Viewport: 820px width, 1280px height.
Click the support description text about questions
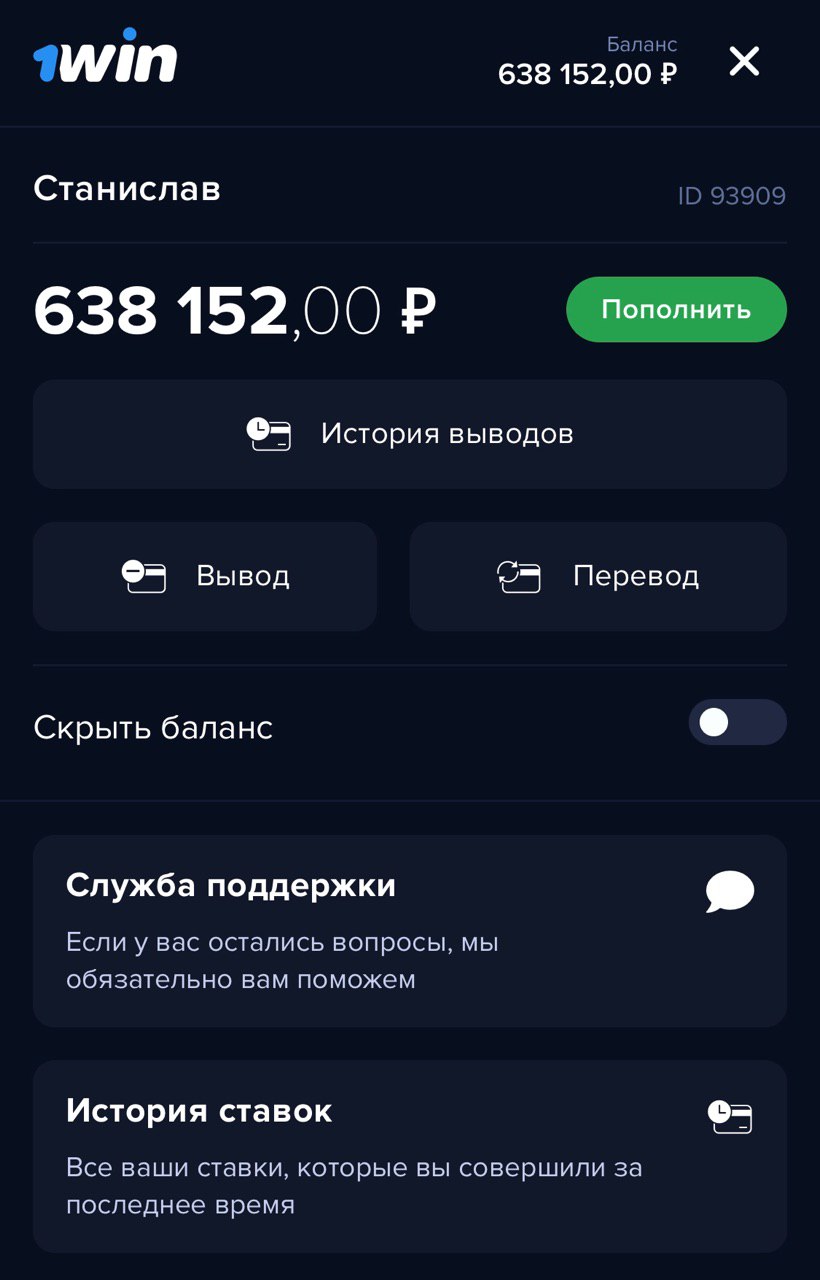[282, 960]
